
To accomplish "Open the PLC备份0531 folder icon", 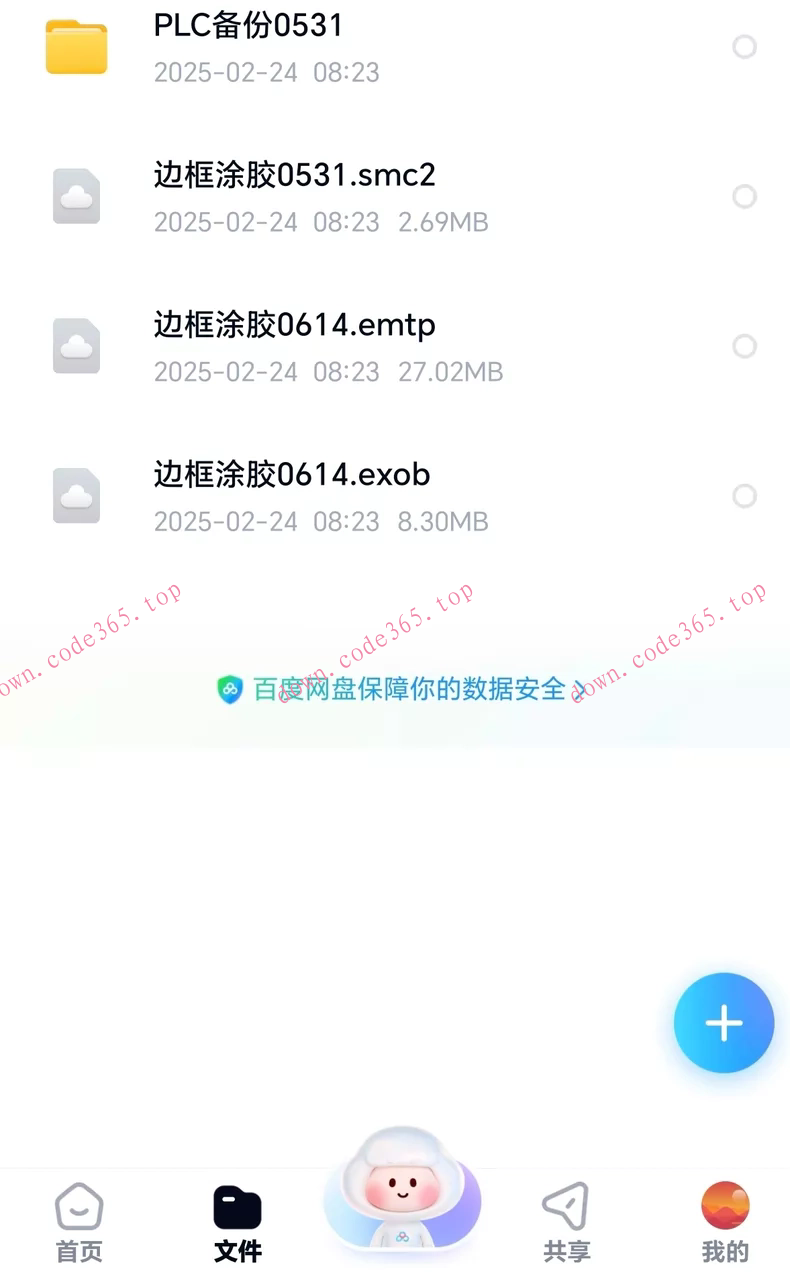I will tap(76, 46).
